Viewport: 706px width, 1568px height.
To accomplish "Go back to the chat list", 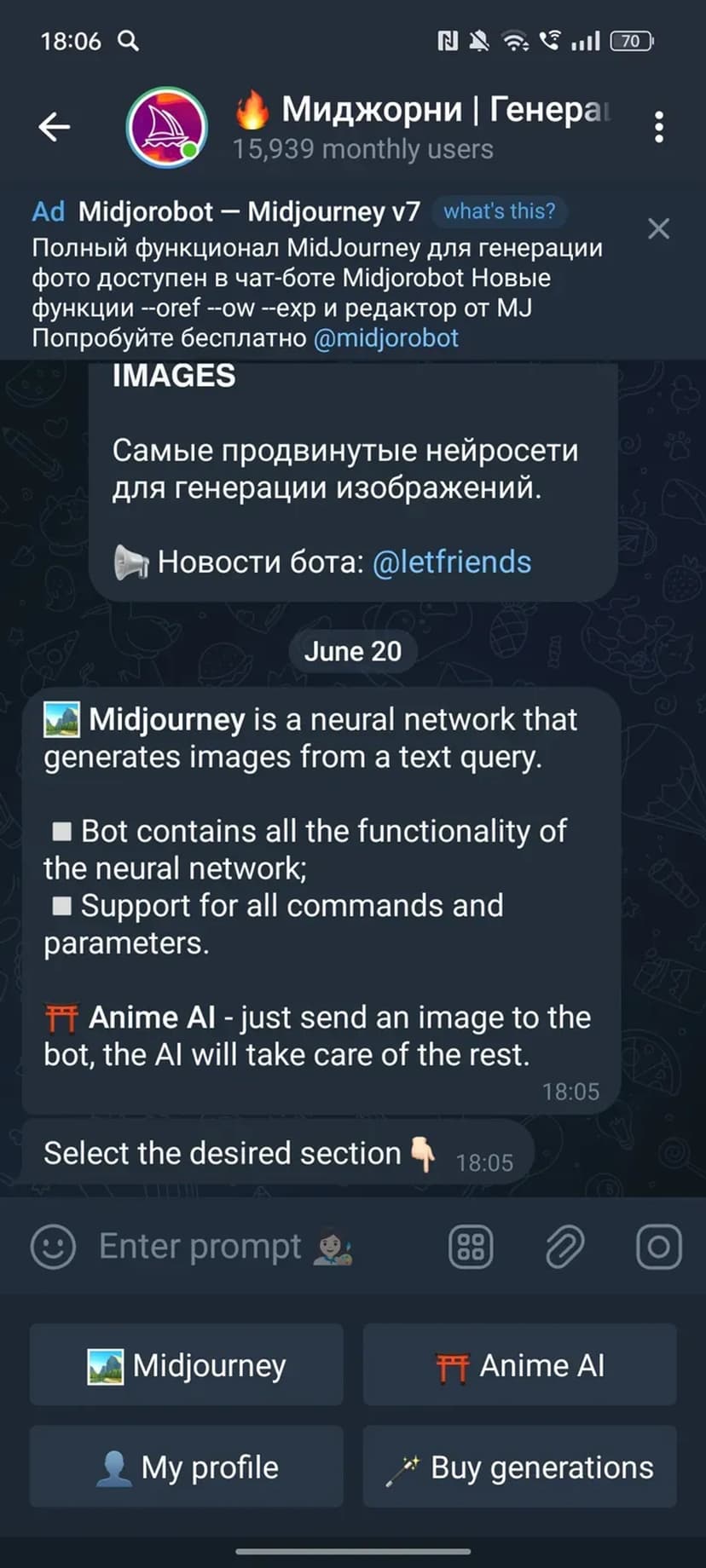I will pos(54,127).
